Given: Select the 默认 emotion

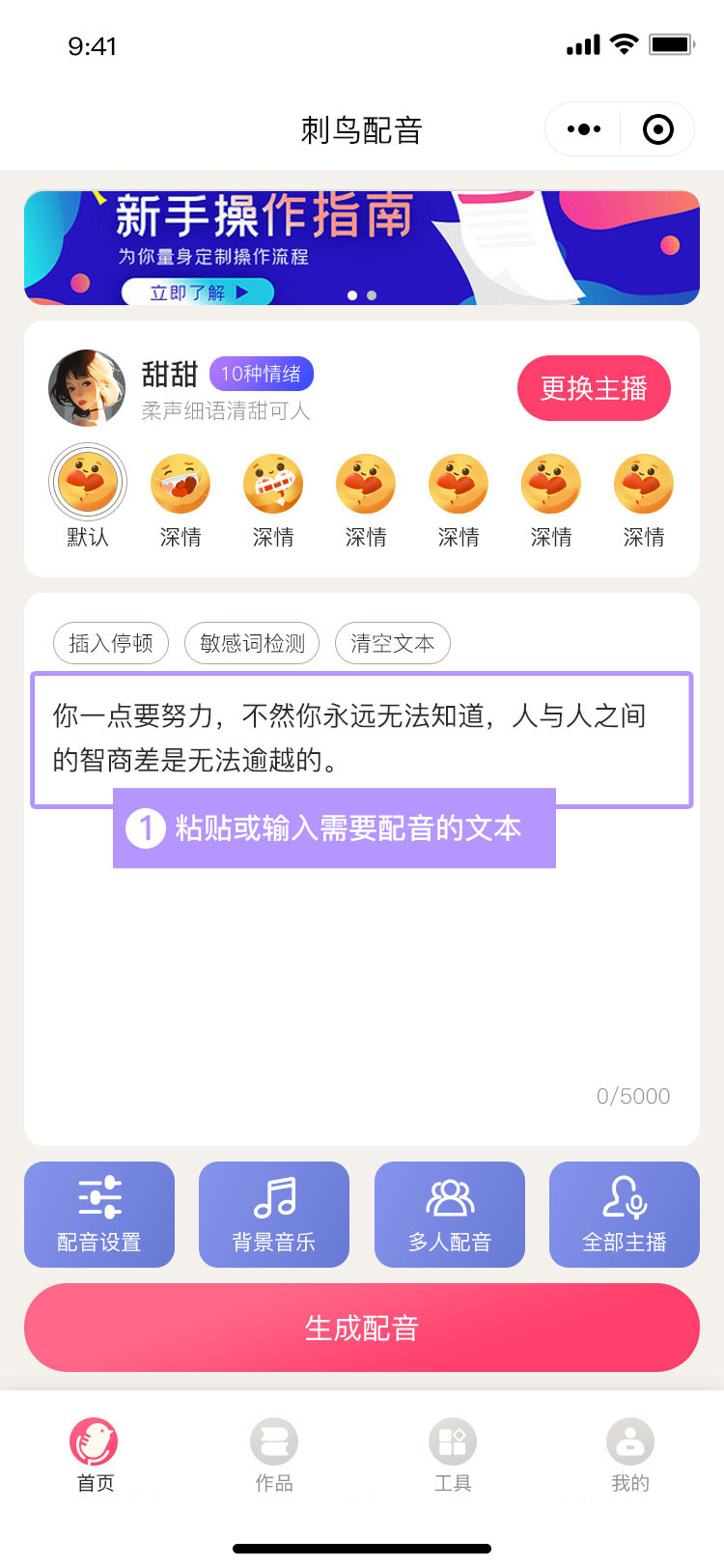Looking at the screenshot, I should click(x=88, y=483).
